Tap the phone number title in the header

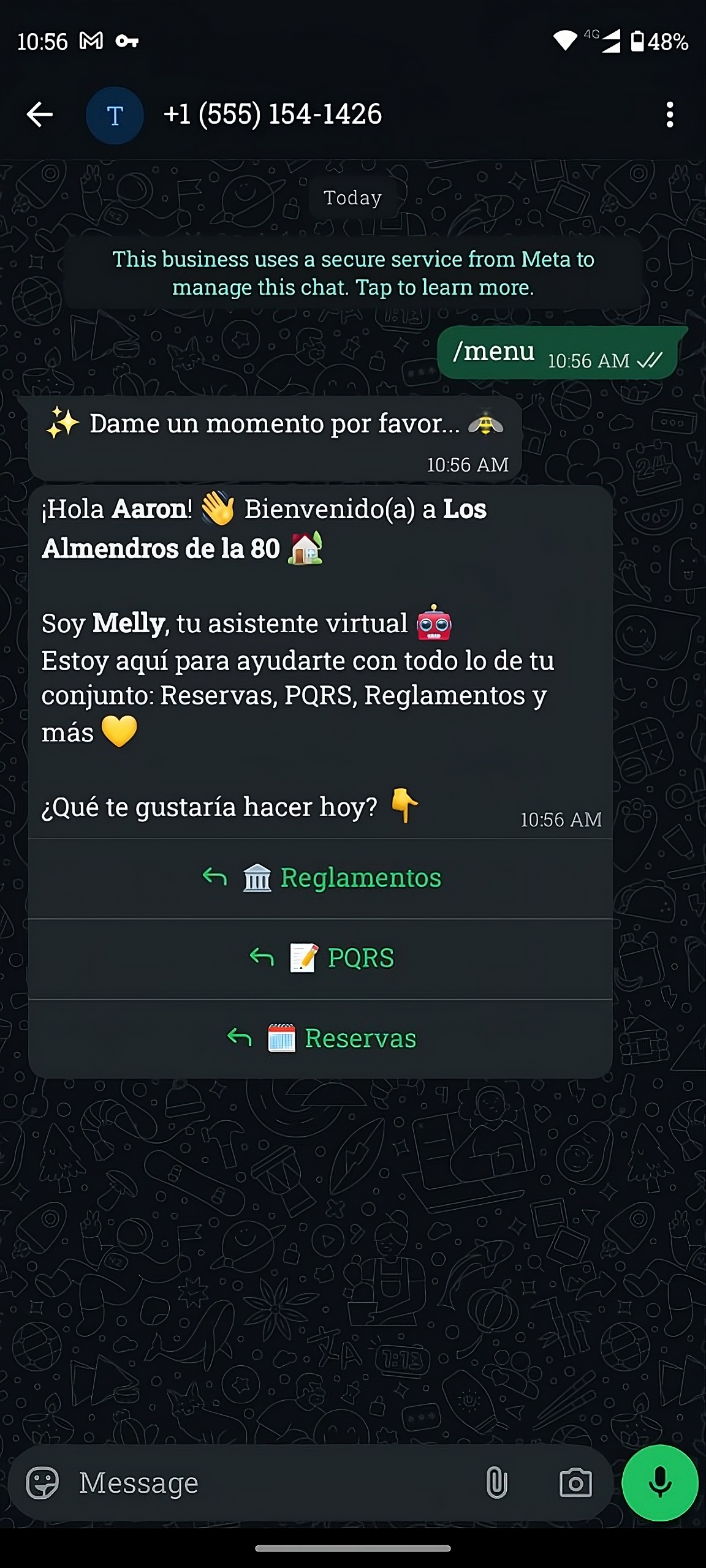pyautogui.click(x=272, y=115)
